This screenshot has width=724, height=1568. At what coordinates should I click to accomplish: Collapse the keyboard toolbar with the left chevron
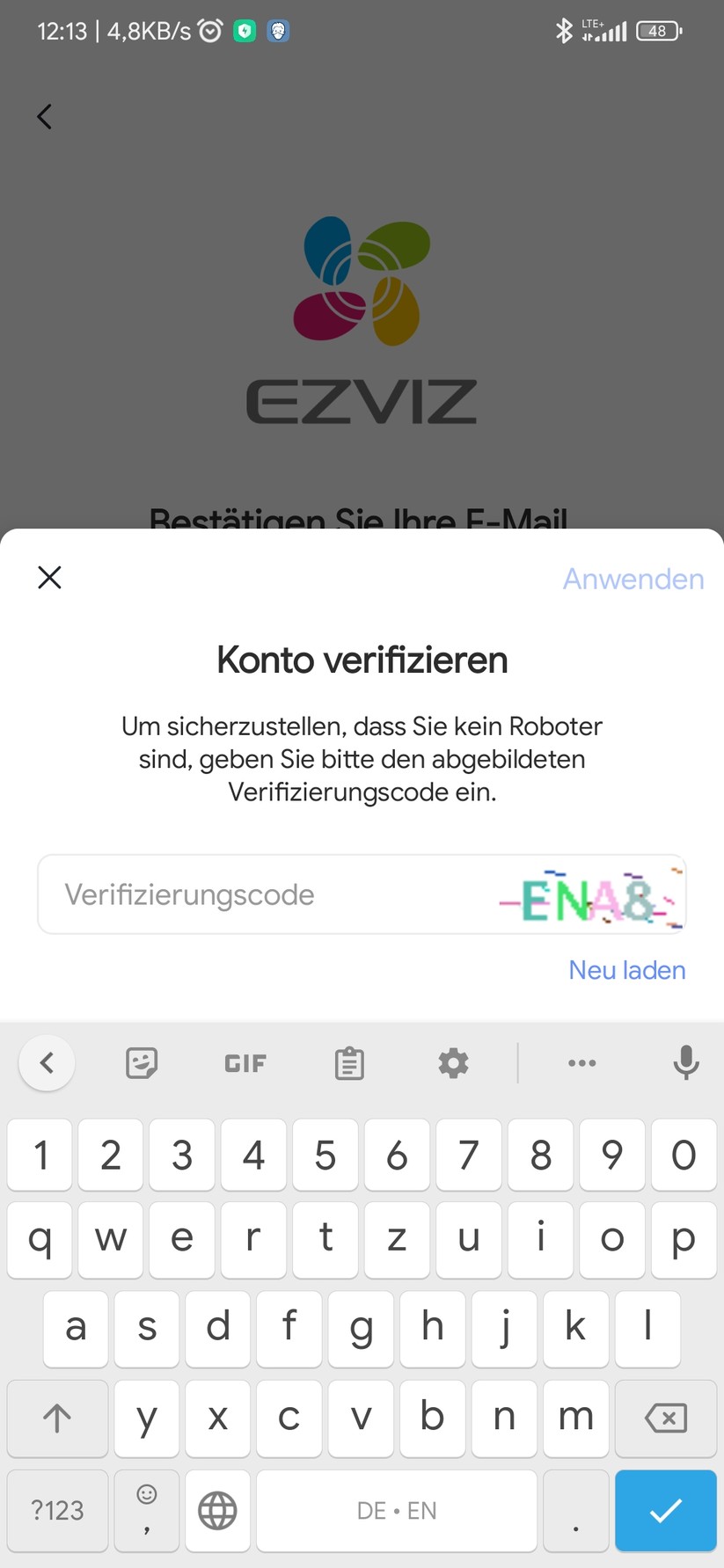pos(47,1063)
